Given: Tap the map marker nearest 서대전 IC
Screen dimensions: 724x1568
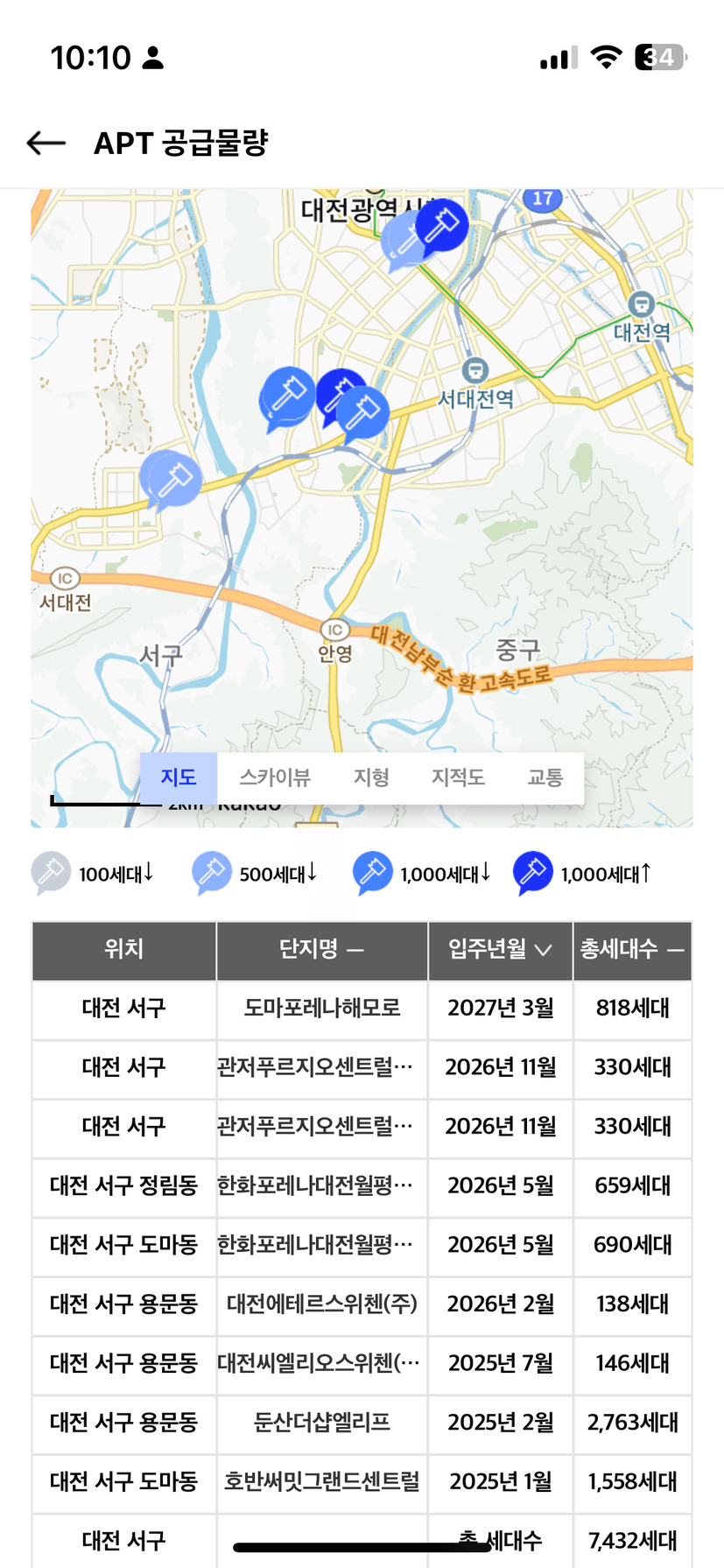Looking at the screenshot, I should [x=171, y=479].
